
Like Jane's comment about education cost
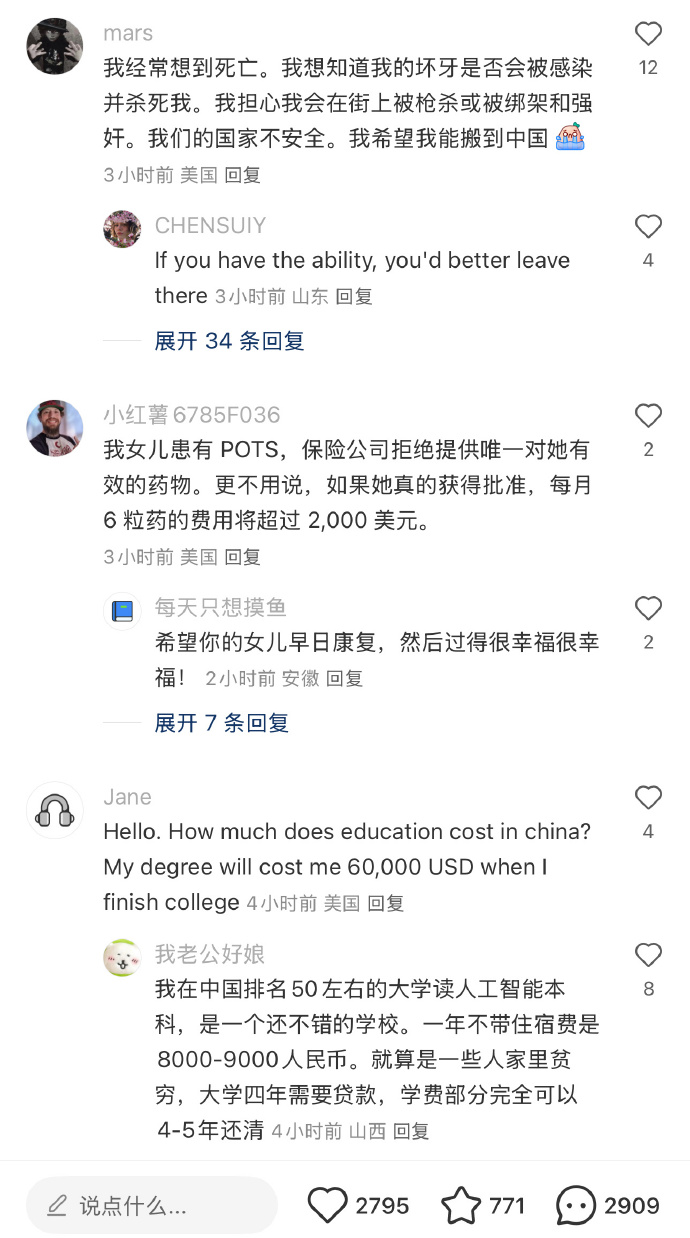pos(648,798)
